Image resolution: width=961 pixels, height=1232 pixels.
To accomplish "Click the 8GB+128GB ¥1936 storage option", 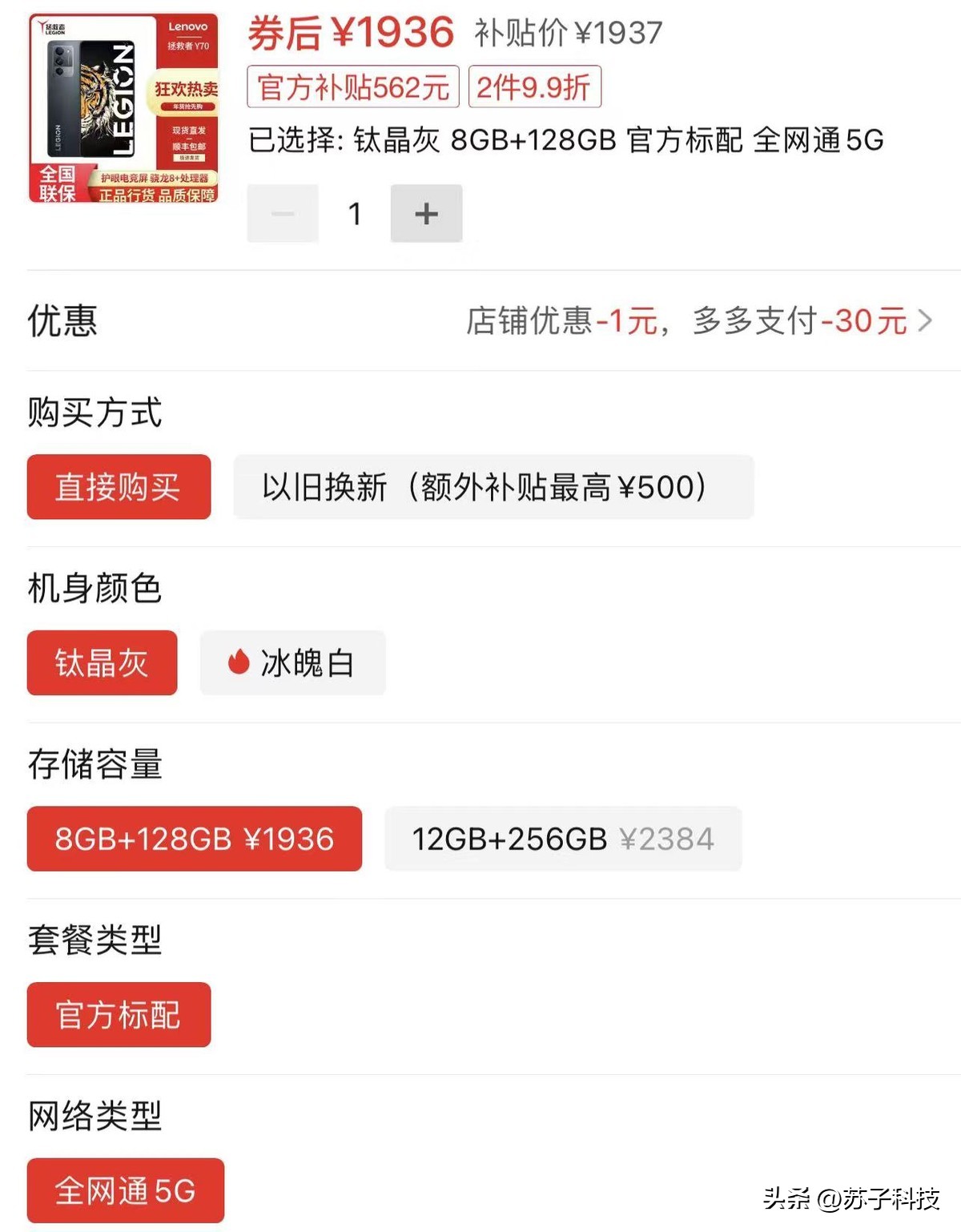I will click(x=194, y=839).
